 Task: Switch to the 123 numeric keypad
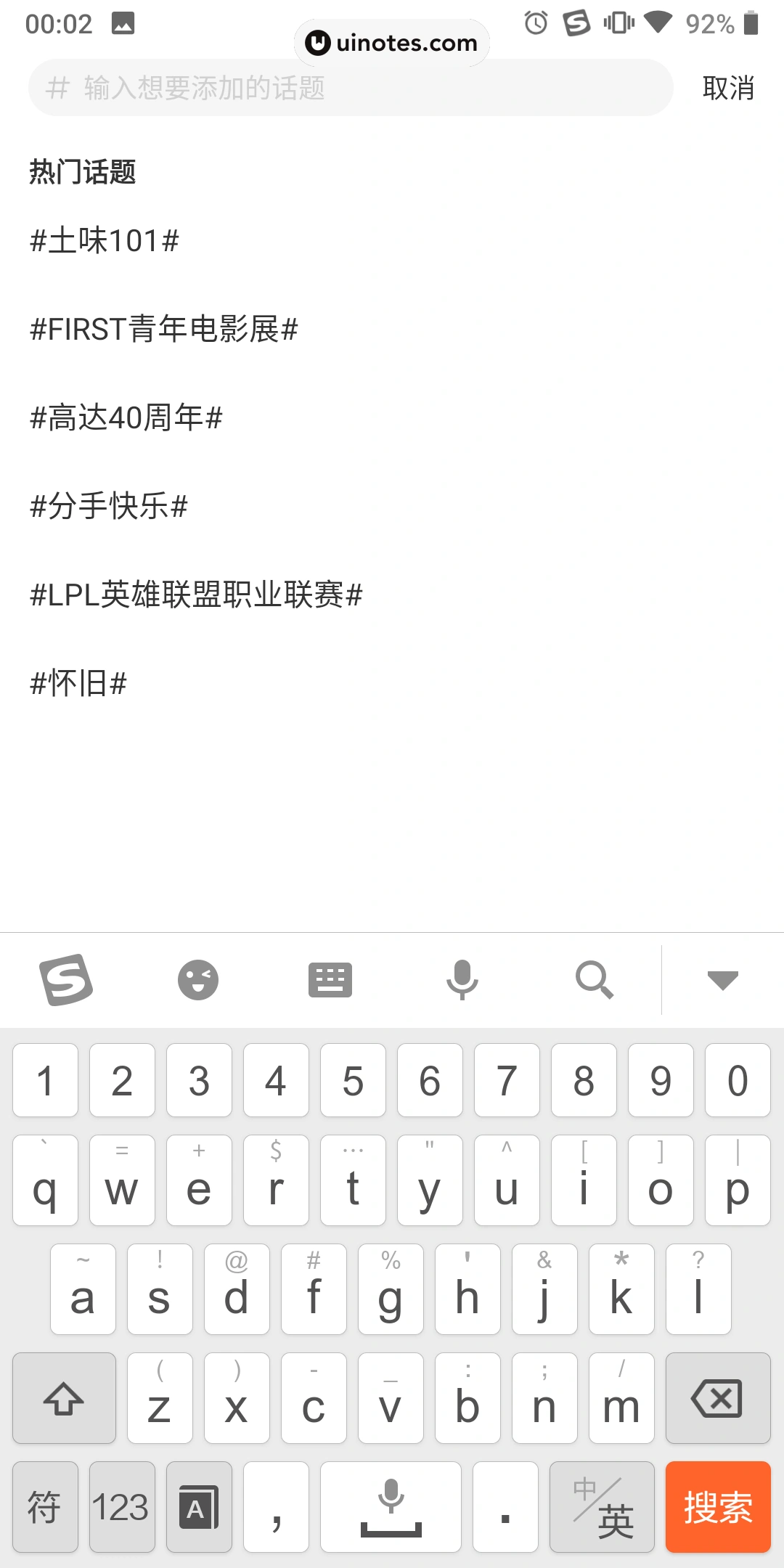122,1507
